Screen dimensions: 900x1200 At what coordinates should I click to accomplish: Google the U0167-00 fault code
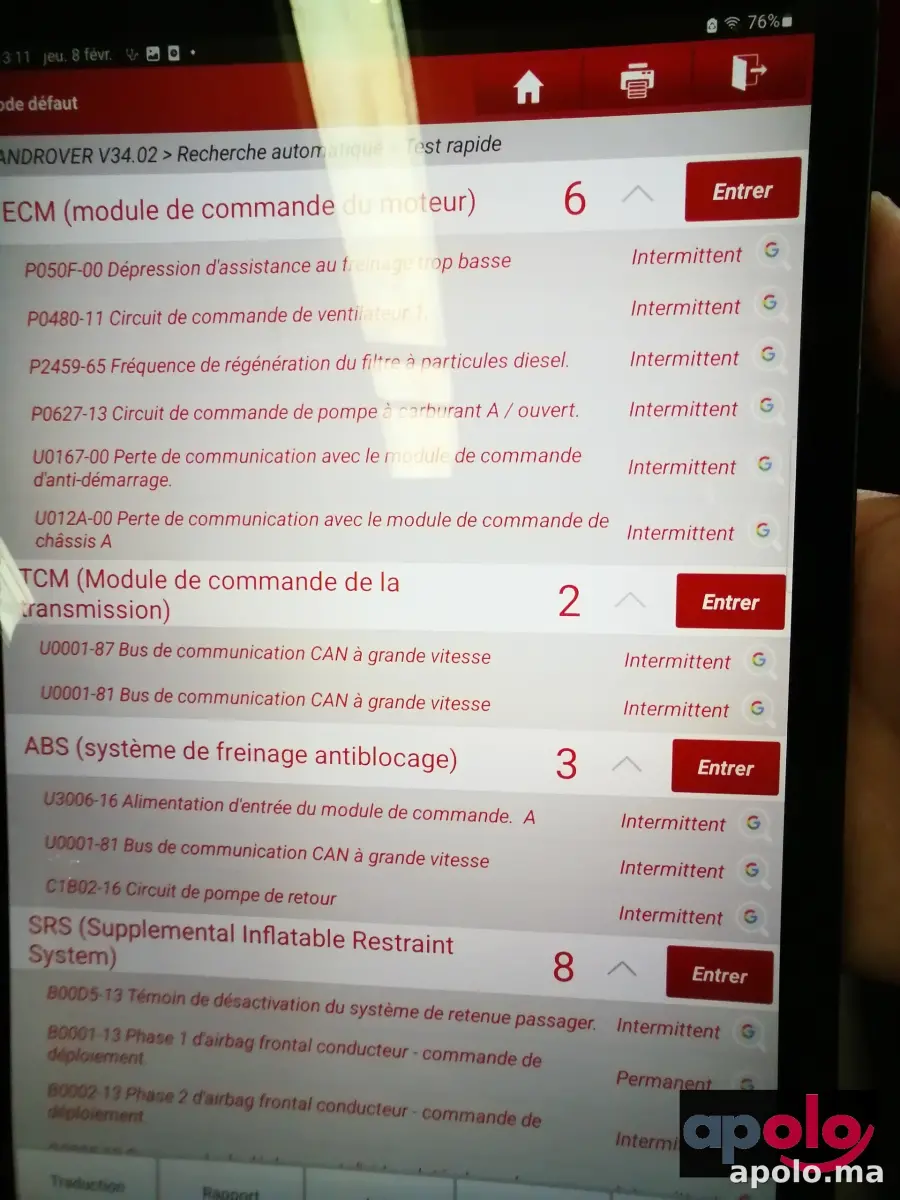[765, 465]
